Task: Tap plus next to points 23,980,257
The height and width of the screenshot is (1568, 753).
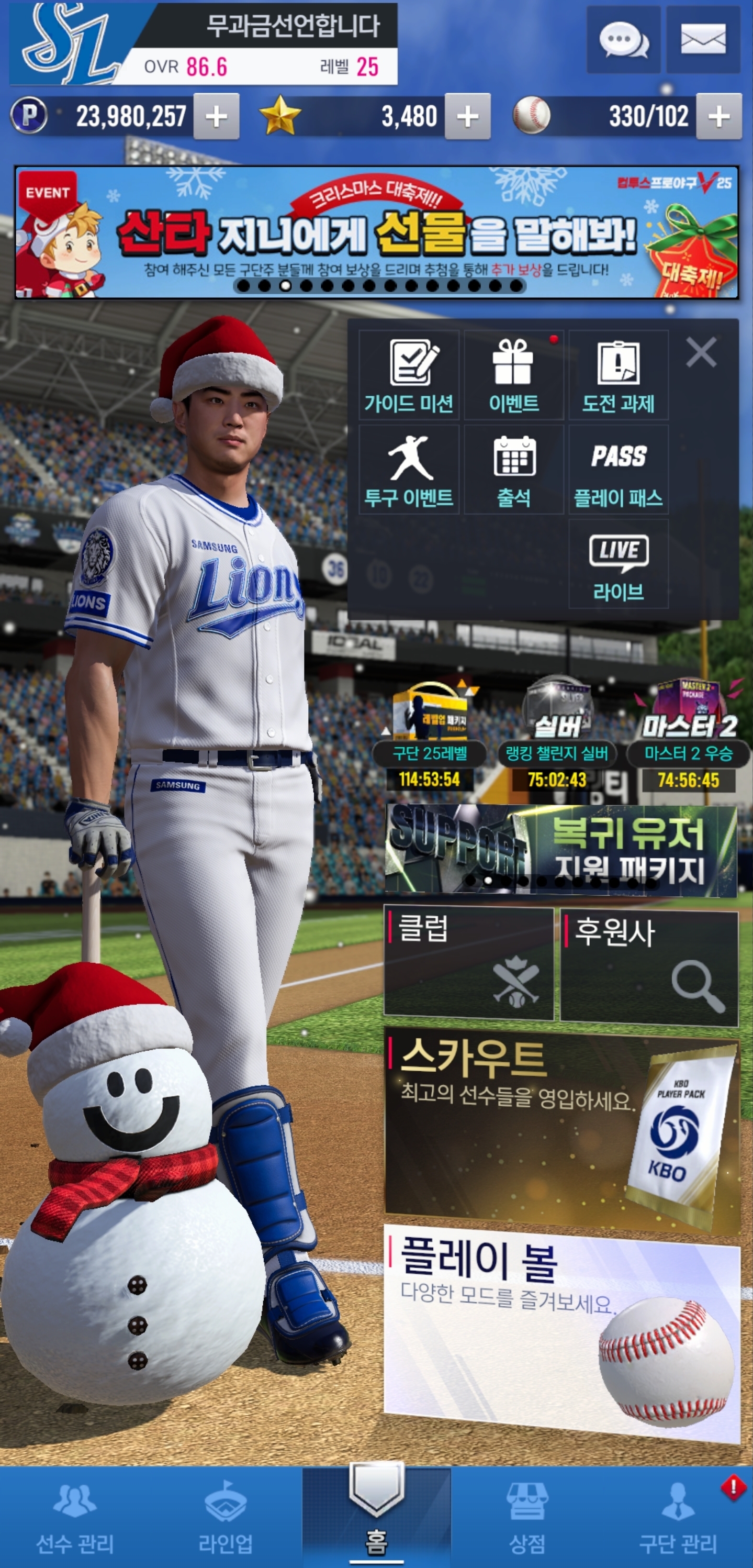Action: (x=216, y=116)
